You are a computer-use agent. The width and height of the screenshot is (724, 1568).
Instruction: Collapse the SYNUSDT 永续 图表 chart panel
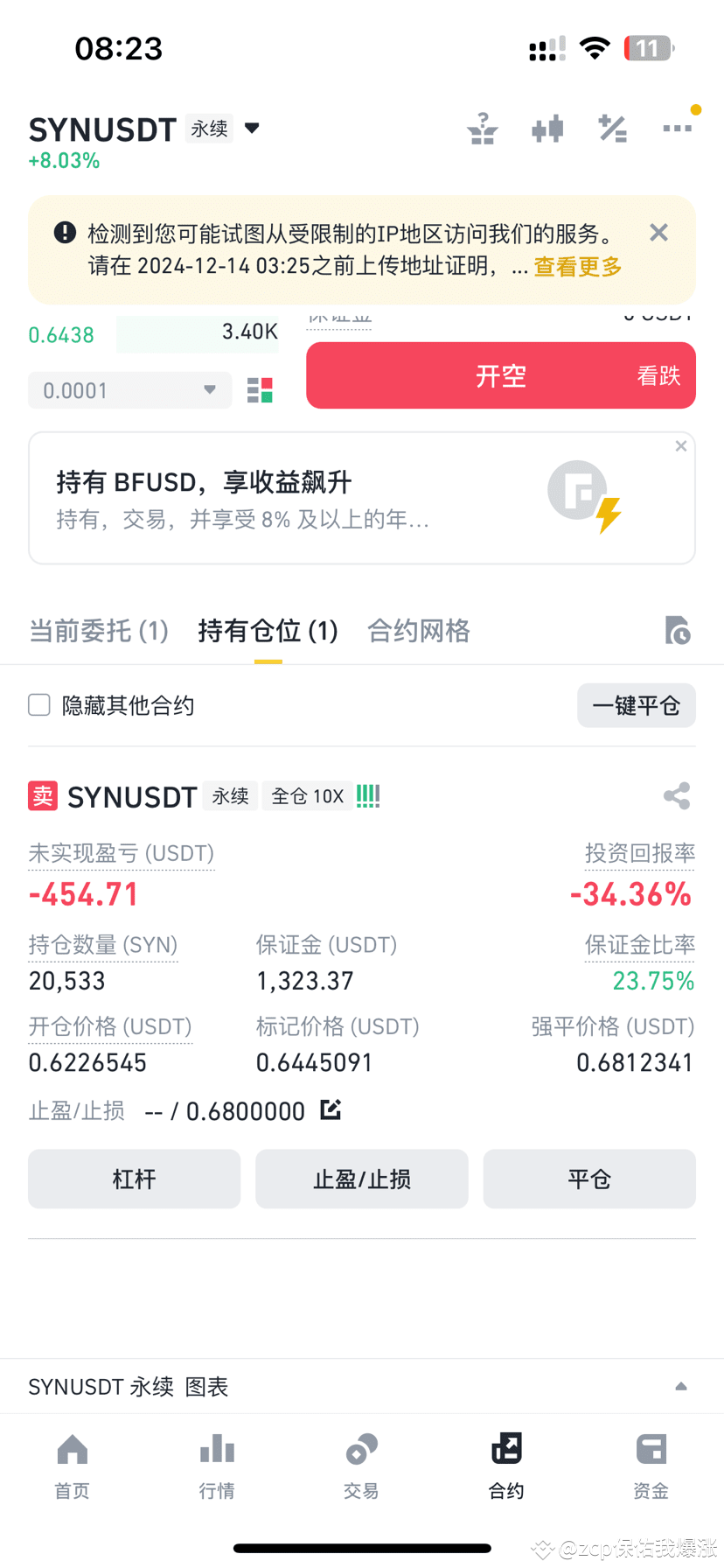point(681,1386)
